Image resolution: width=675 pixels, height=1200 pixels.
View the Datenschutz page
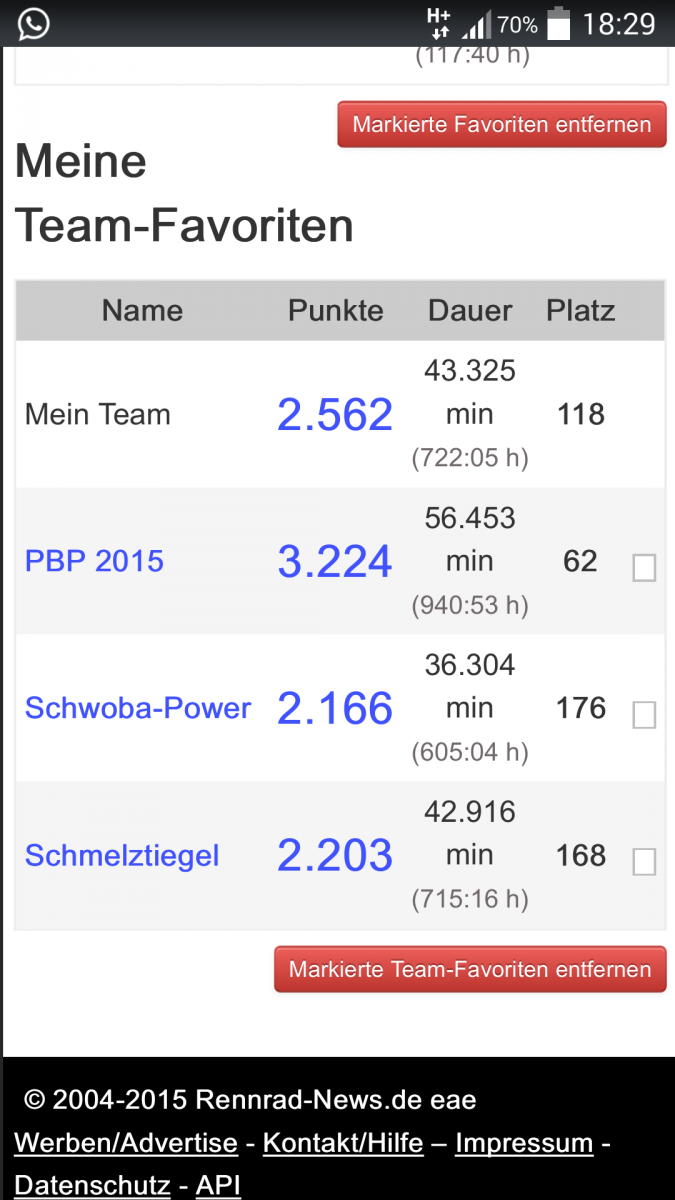(x=92, y=1186)
